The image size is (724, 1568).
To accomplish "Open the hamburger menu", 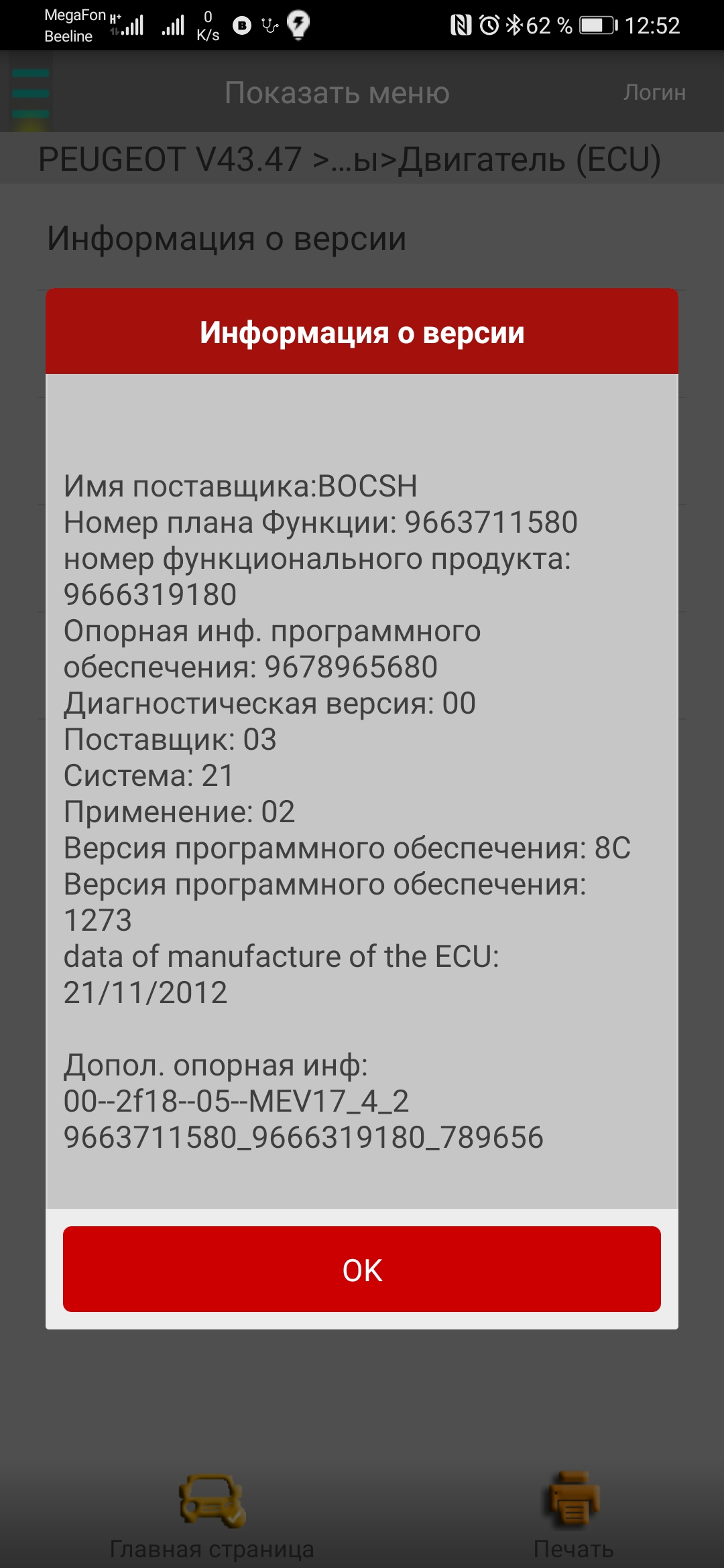I will click(31, 93).
